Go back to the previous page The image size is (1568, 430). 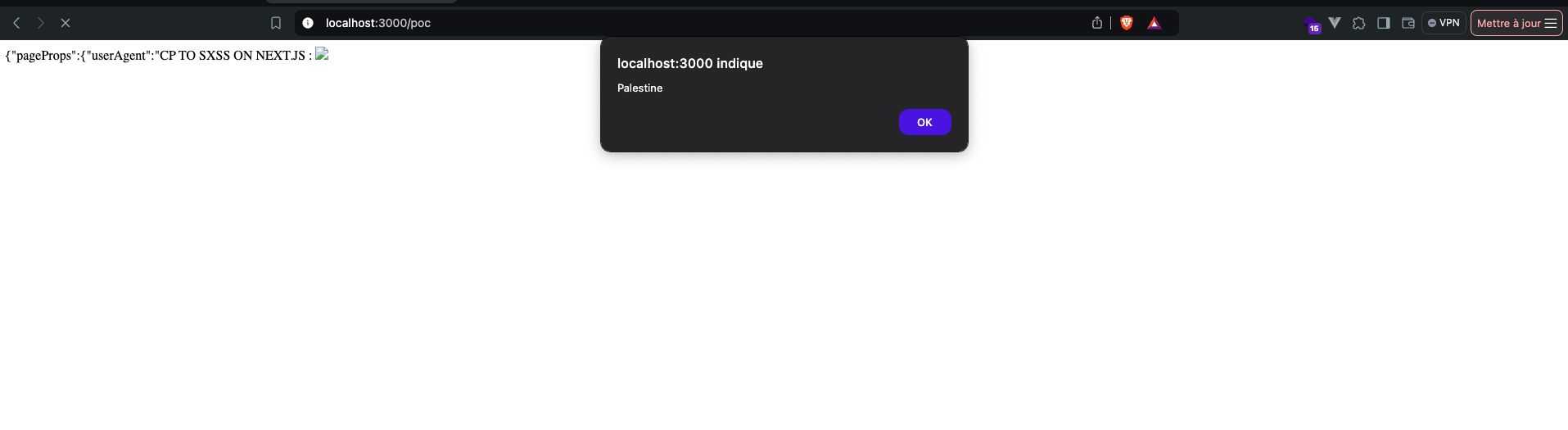(x=16, y=23)
